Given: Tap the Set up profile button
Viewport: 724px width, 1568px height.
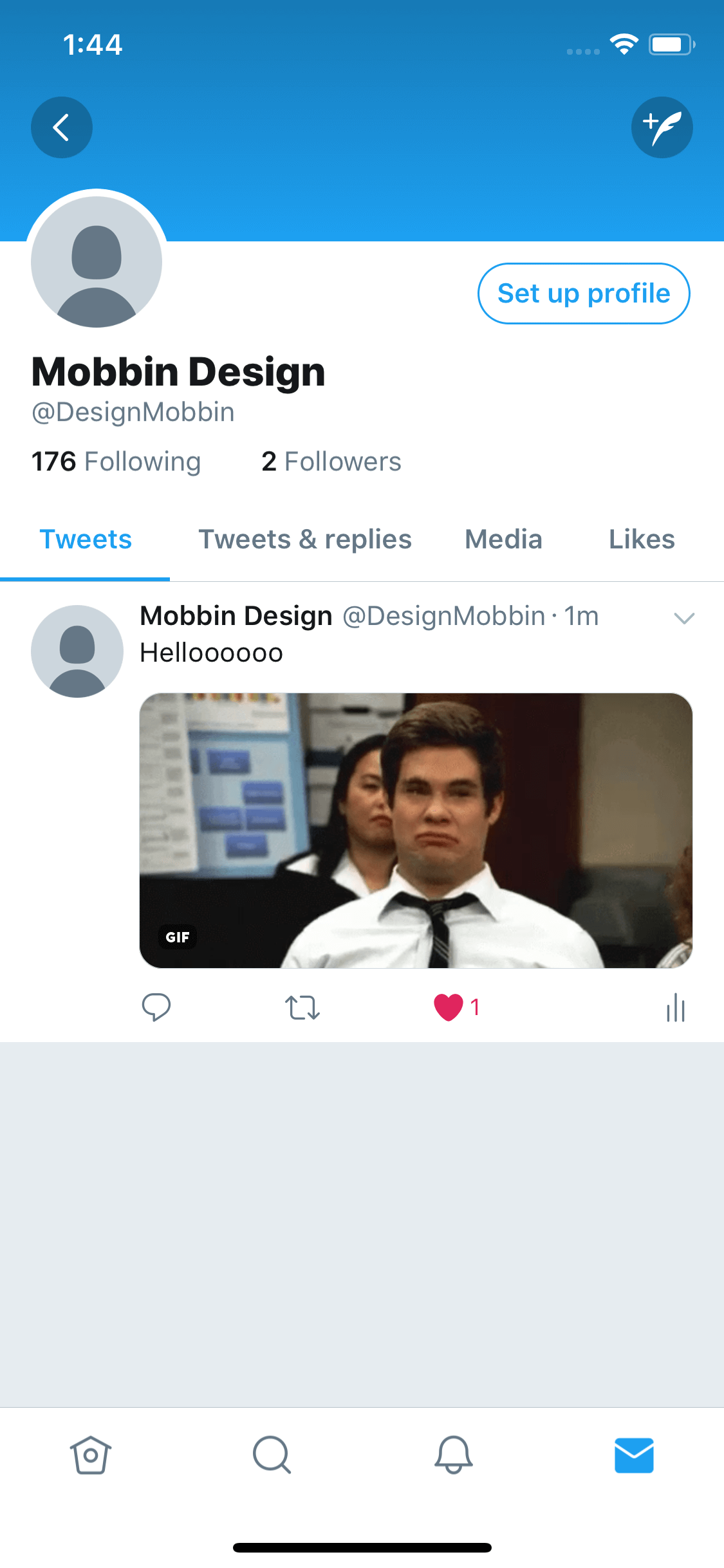Looking at the screenshot, I should tap(584, 294).
